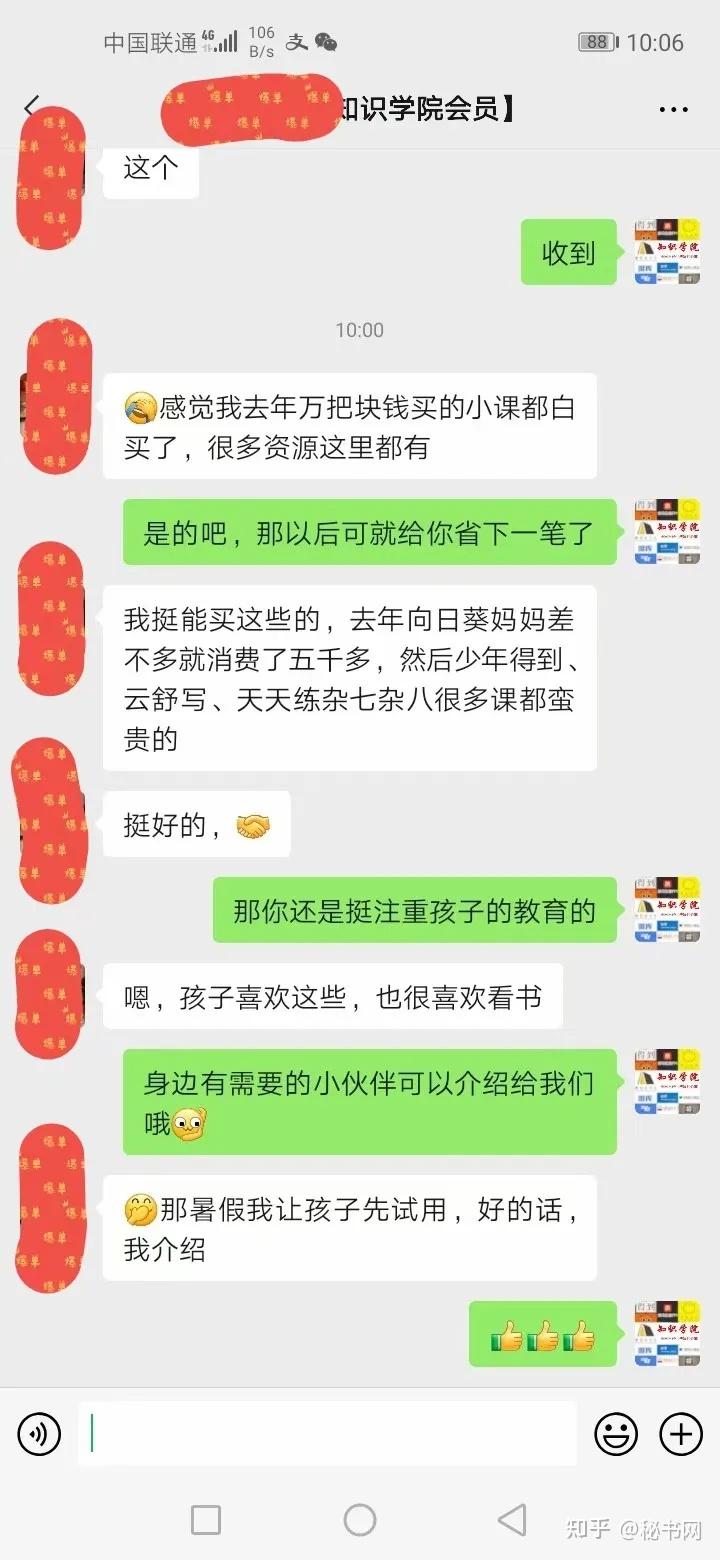Tap the Alipay icon in the status bar
Viewport: 720px width, 1560px height.
tap(295, 42)
